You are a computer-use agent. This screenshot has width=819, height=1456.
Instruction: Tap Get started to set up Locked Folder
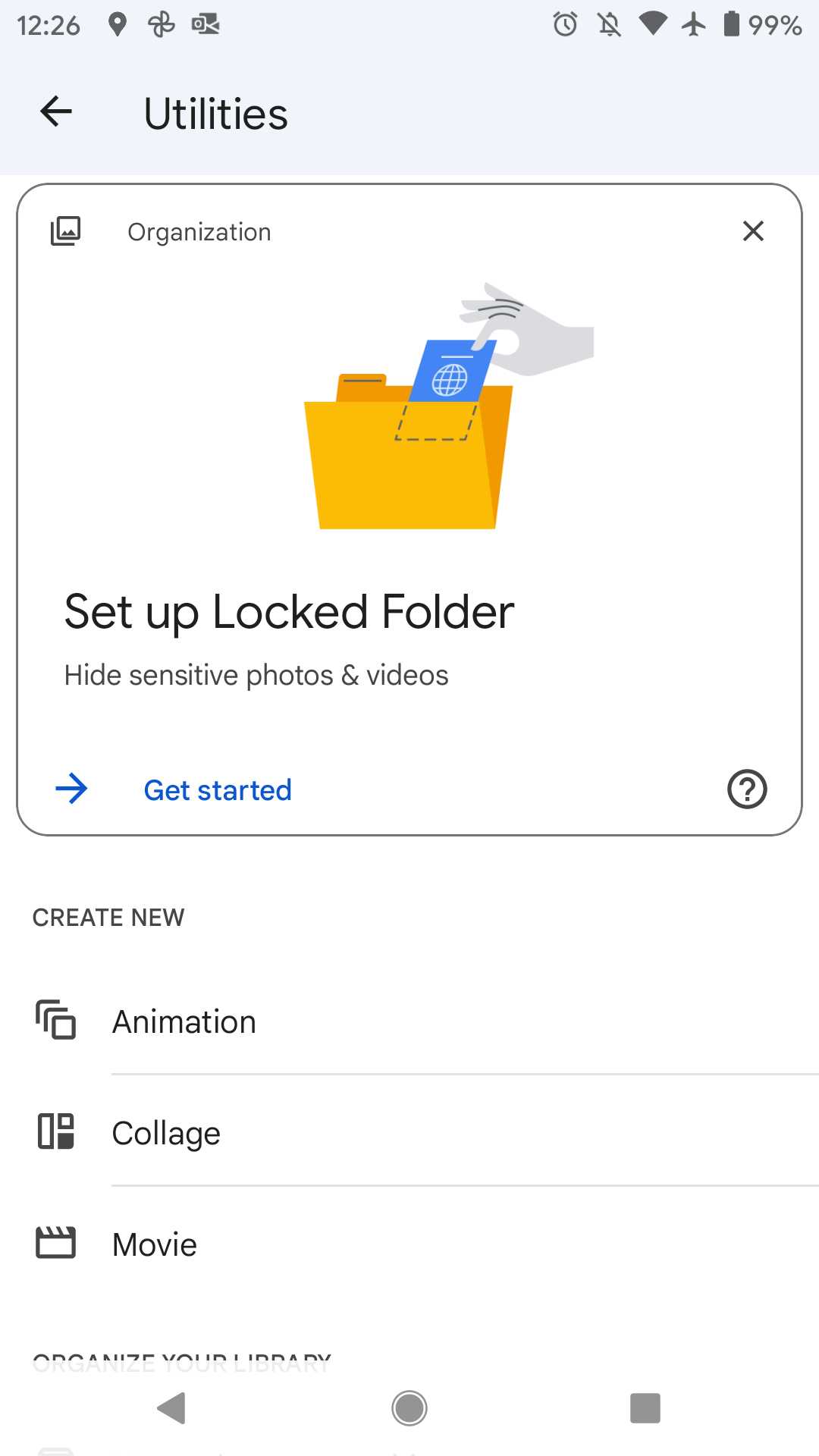217,789
